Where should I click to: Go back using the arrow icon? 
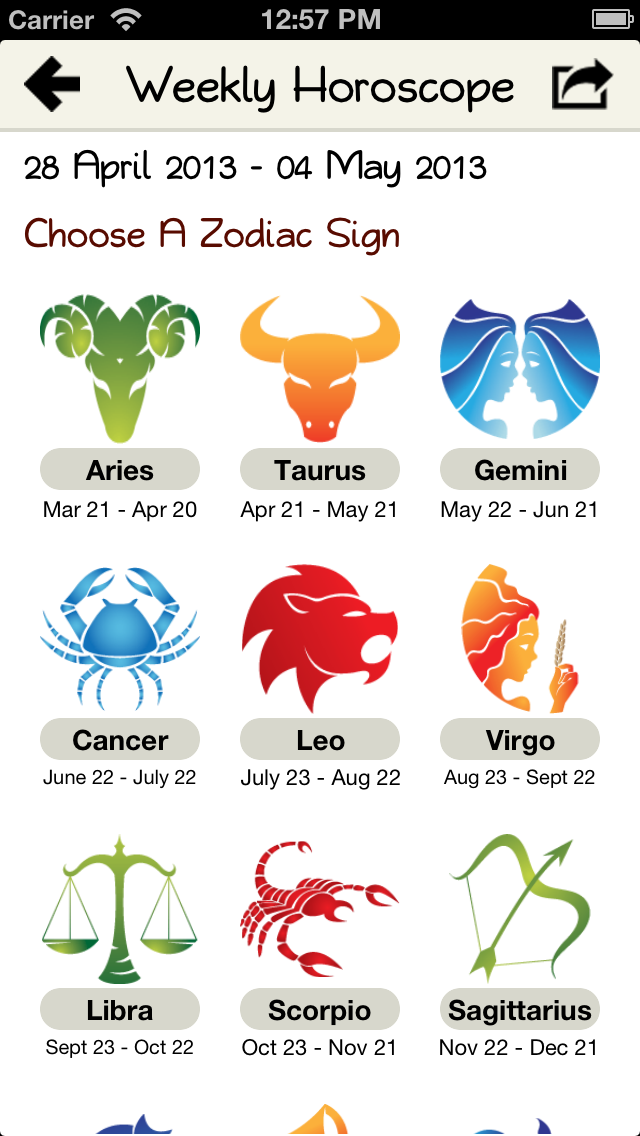[x=52, y=85]
